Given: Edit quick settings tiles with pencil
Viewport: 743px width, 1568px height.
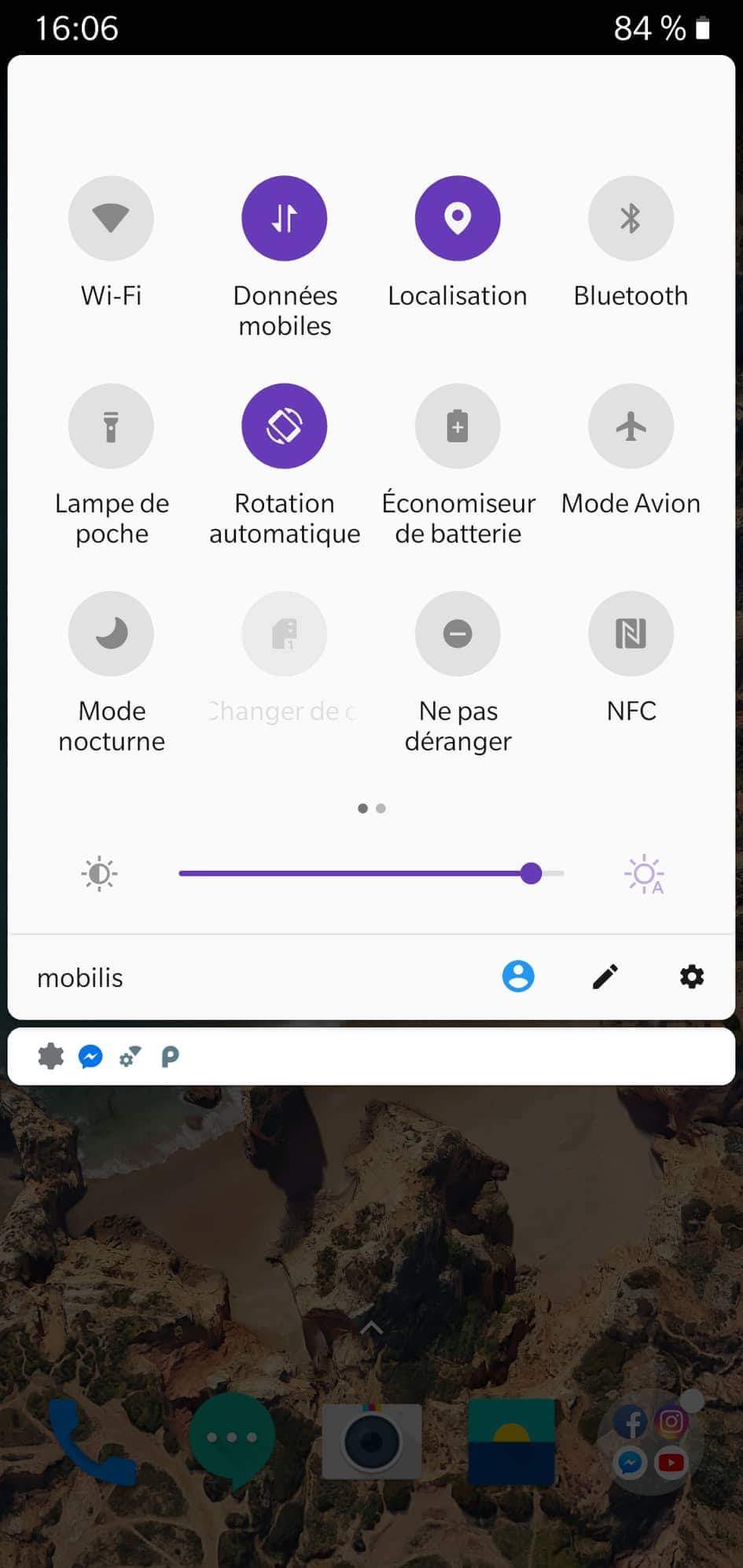Looking at the screenshot, I should 605,977.
